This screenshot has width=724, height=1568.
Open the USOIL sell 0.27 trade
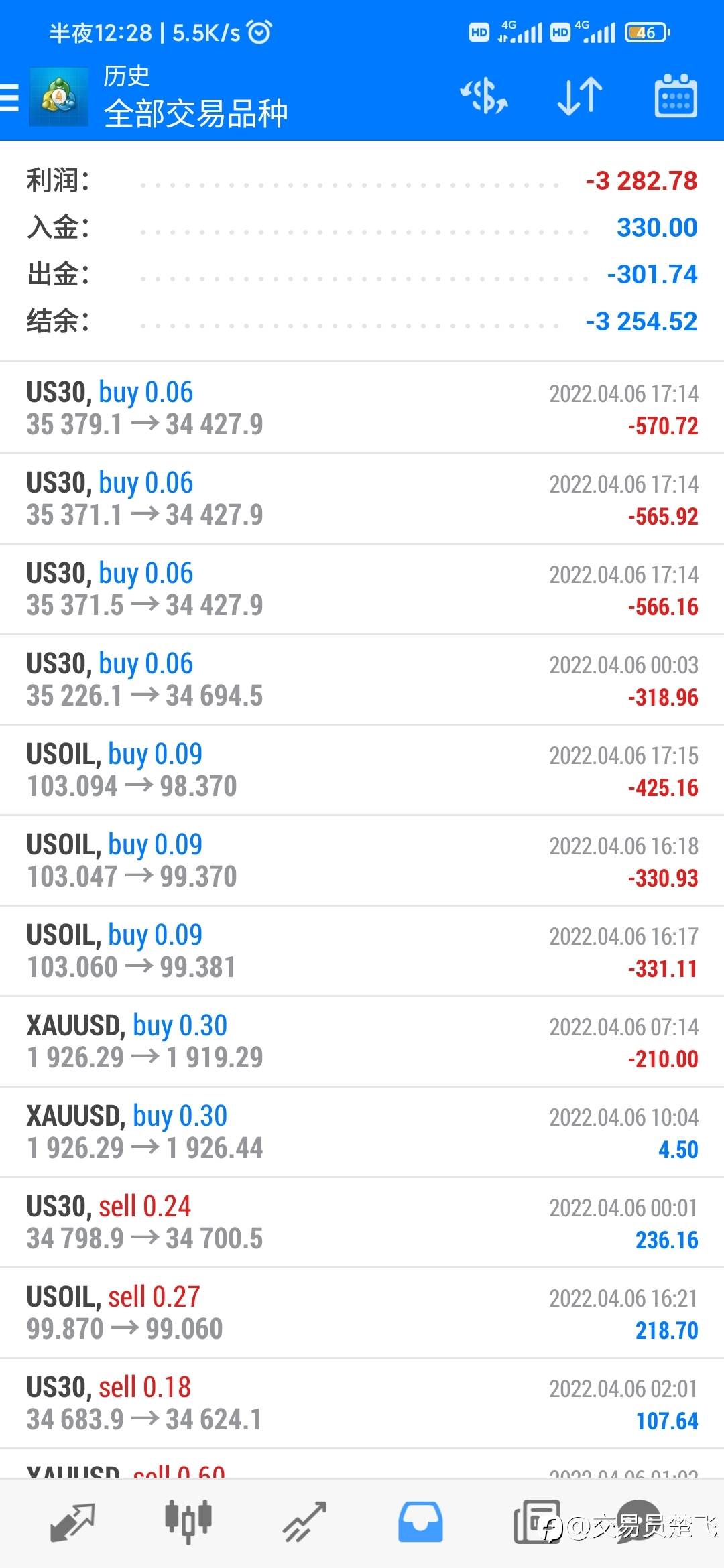(362, 1313)
